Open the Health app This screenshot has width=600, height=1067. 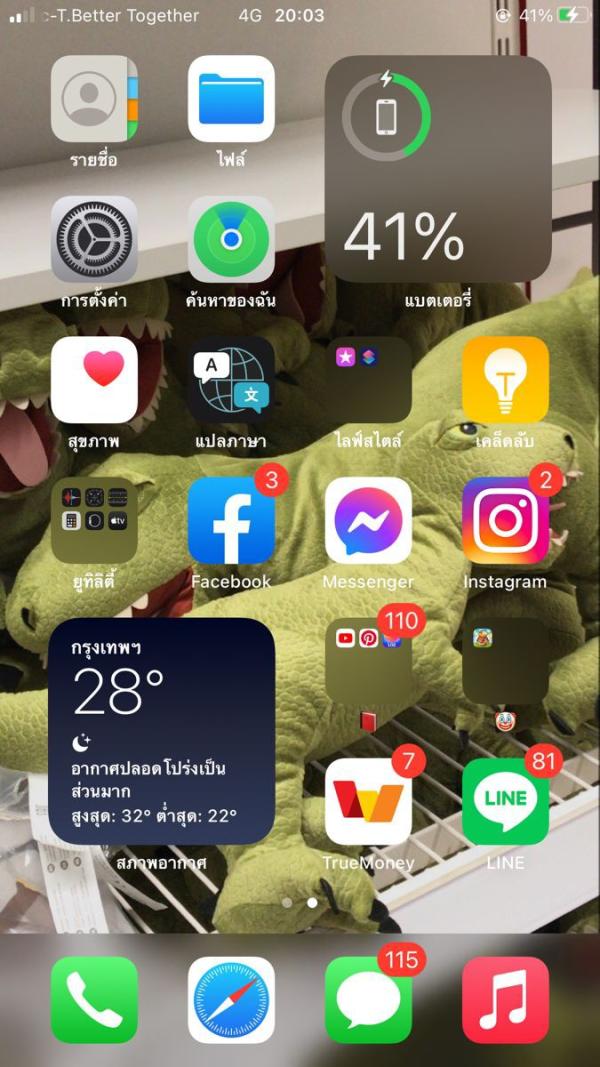tap(94, 379)
